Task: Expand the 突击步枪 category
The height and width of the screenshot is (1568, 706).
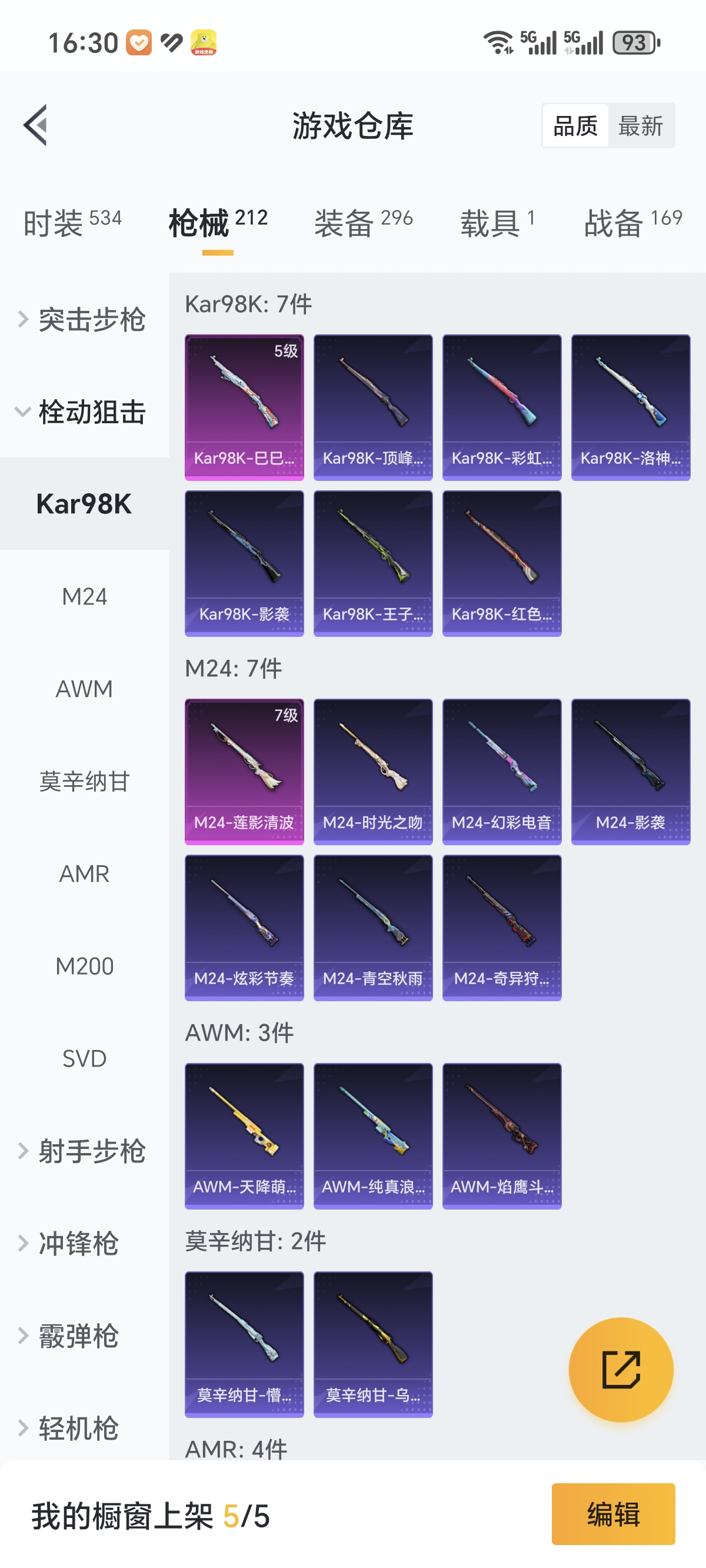Action: tap(84, 320)
